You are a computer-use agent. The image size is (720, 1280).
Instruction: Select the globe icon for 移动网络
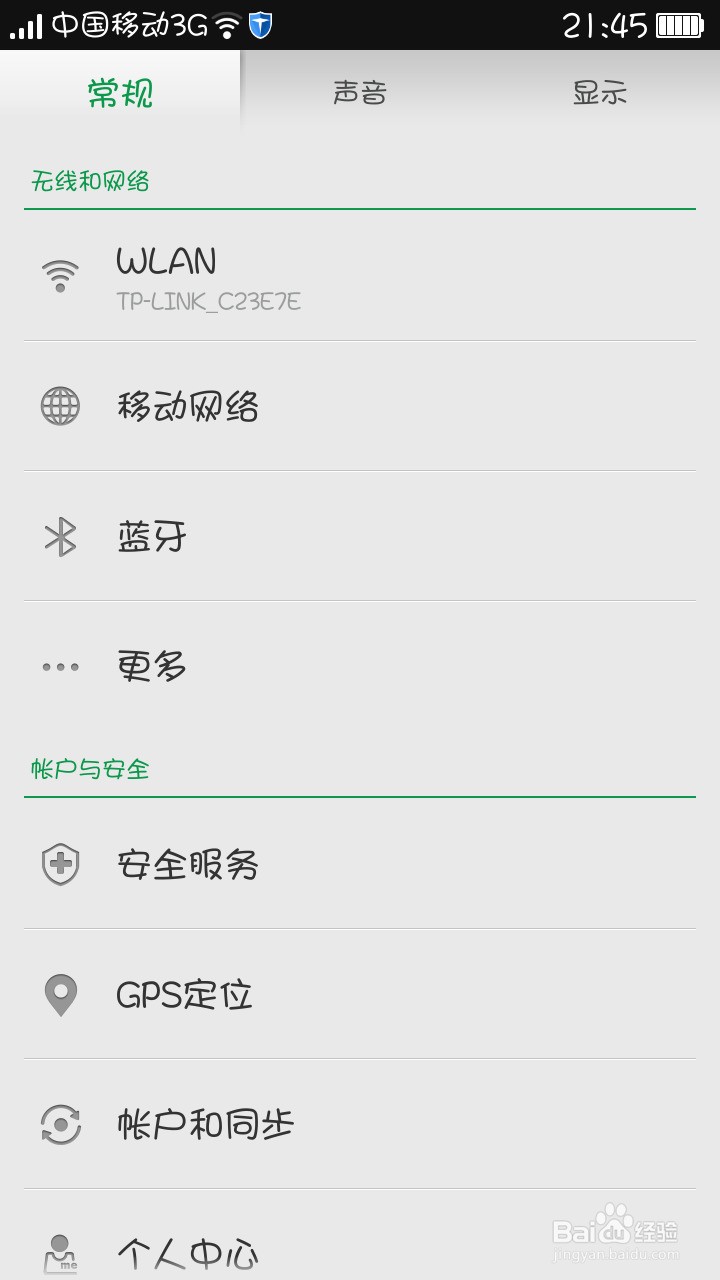pyautogui.click(x=60, y=406)
